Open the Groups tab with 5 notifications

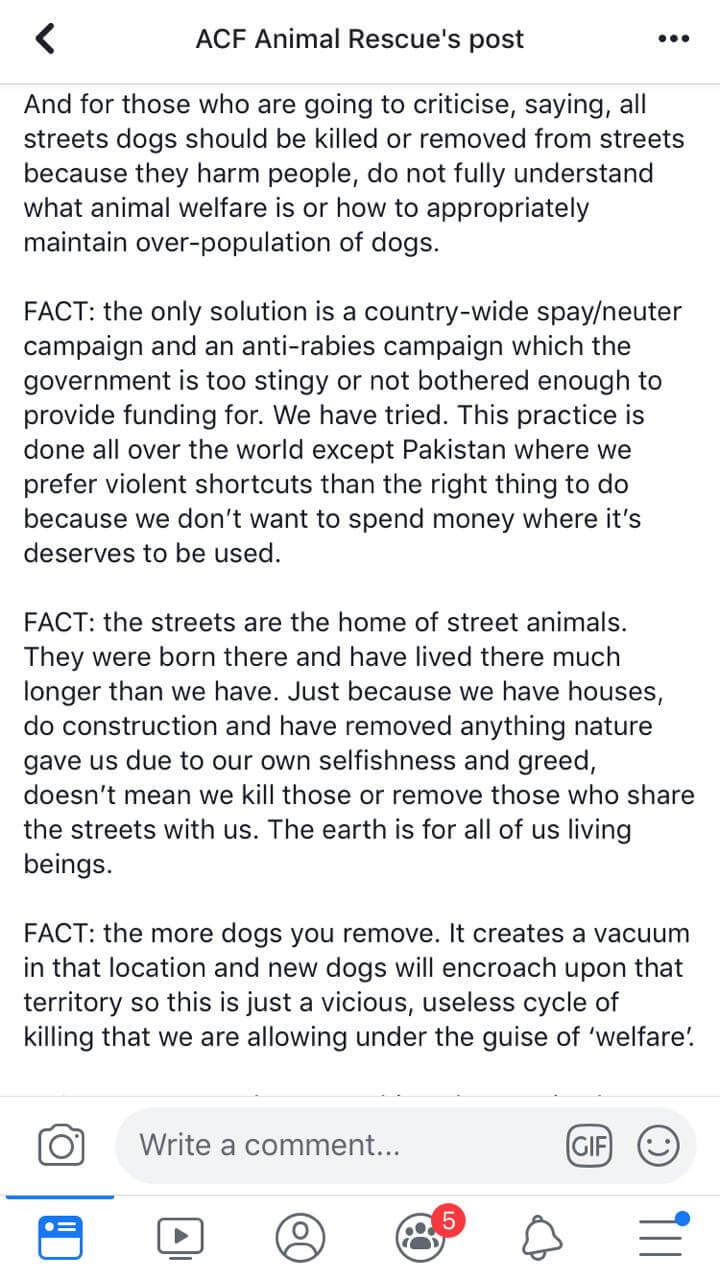422,1237
